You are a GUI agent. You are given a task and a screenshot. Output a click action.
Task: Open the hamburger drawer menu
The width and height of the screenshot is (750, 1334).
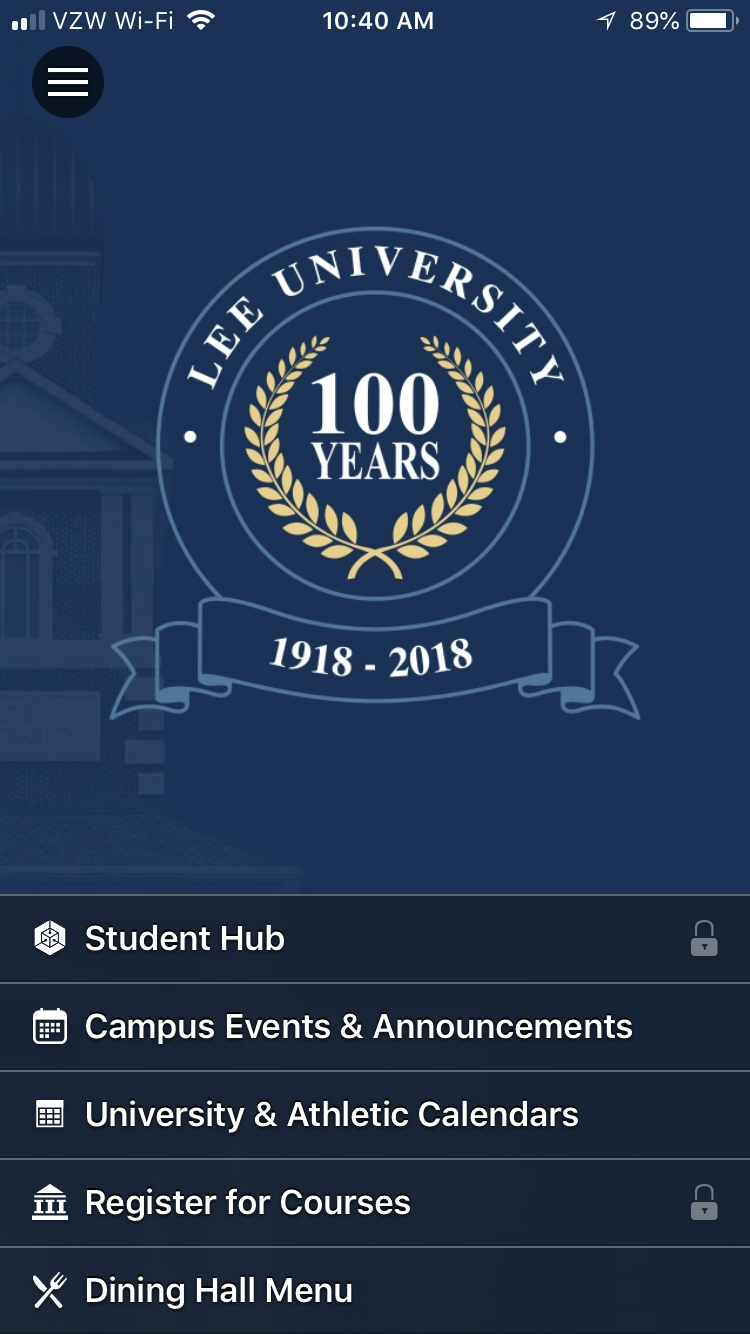[68, 81]
